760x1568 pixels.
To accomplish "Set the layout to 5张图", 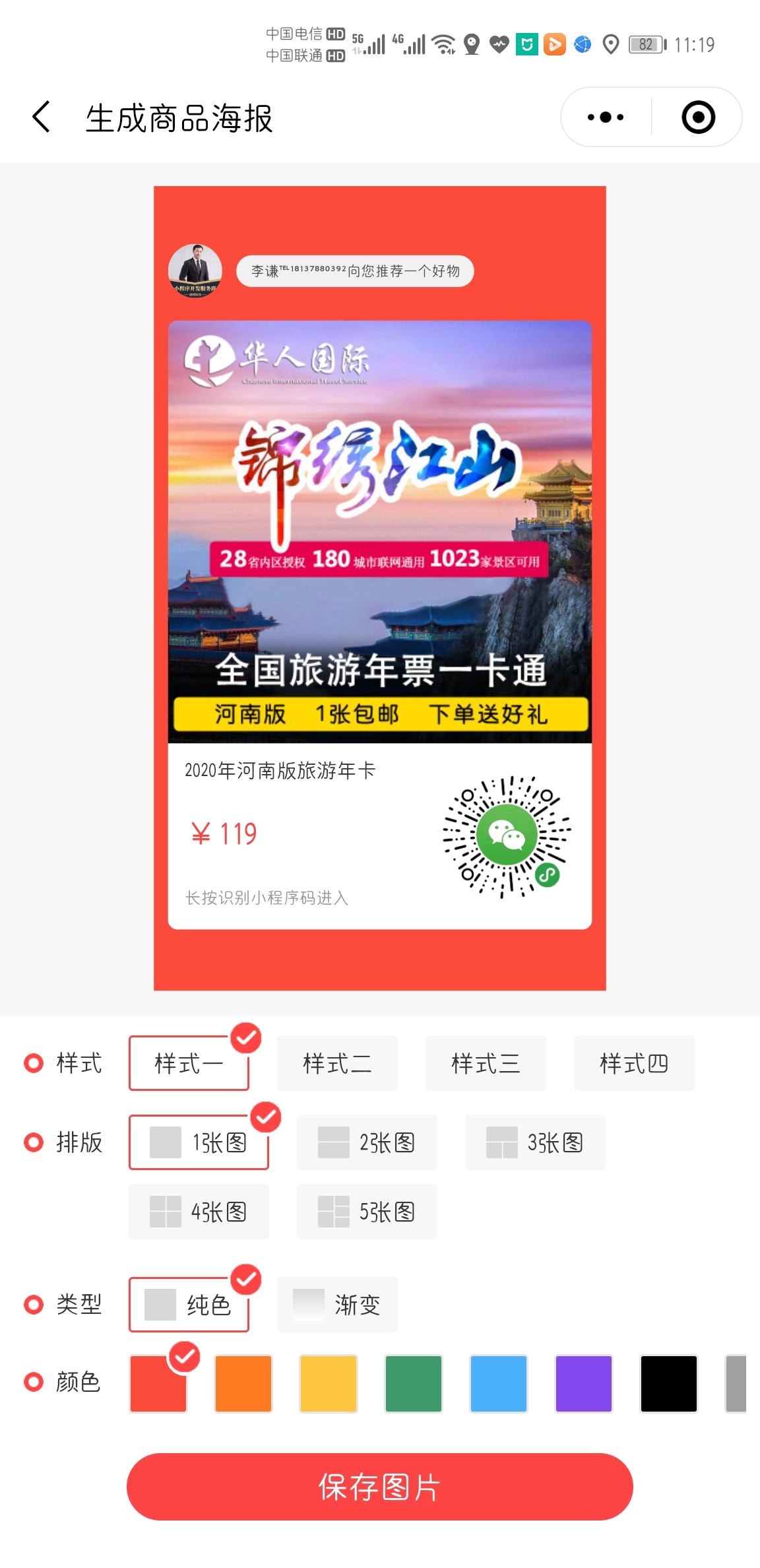I will pos(367,1212).
